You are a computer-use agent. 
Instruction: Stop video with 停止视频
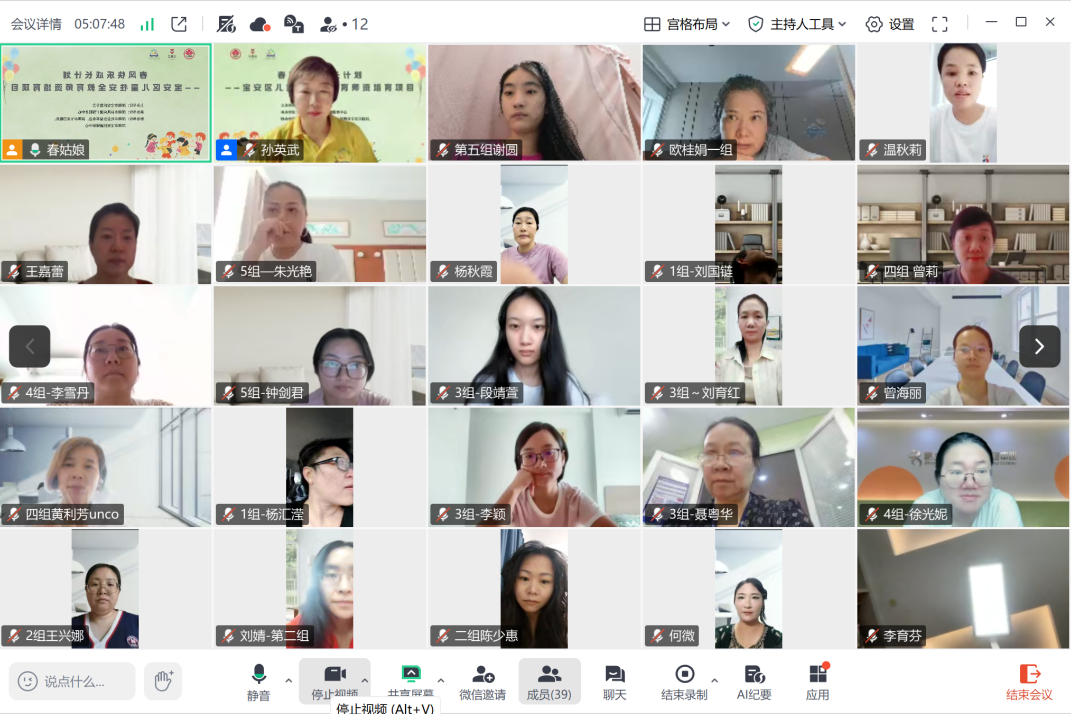click(335, 682)
